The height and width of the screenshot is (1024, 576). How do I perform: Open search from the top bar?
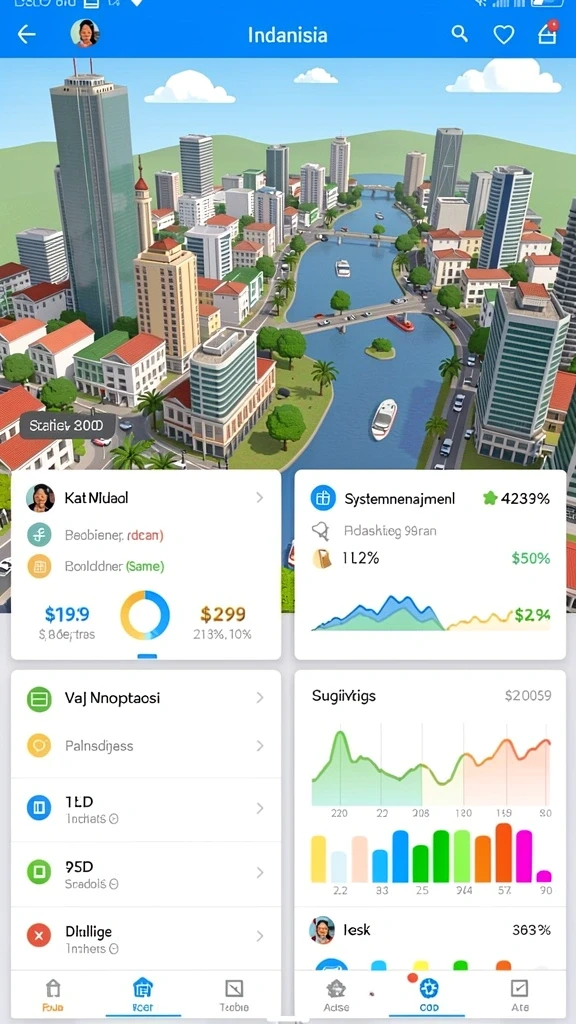pos(460,34)
